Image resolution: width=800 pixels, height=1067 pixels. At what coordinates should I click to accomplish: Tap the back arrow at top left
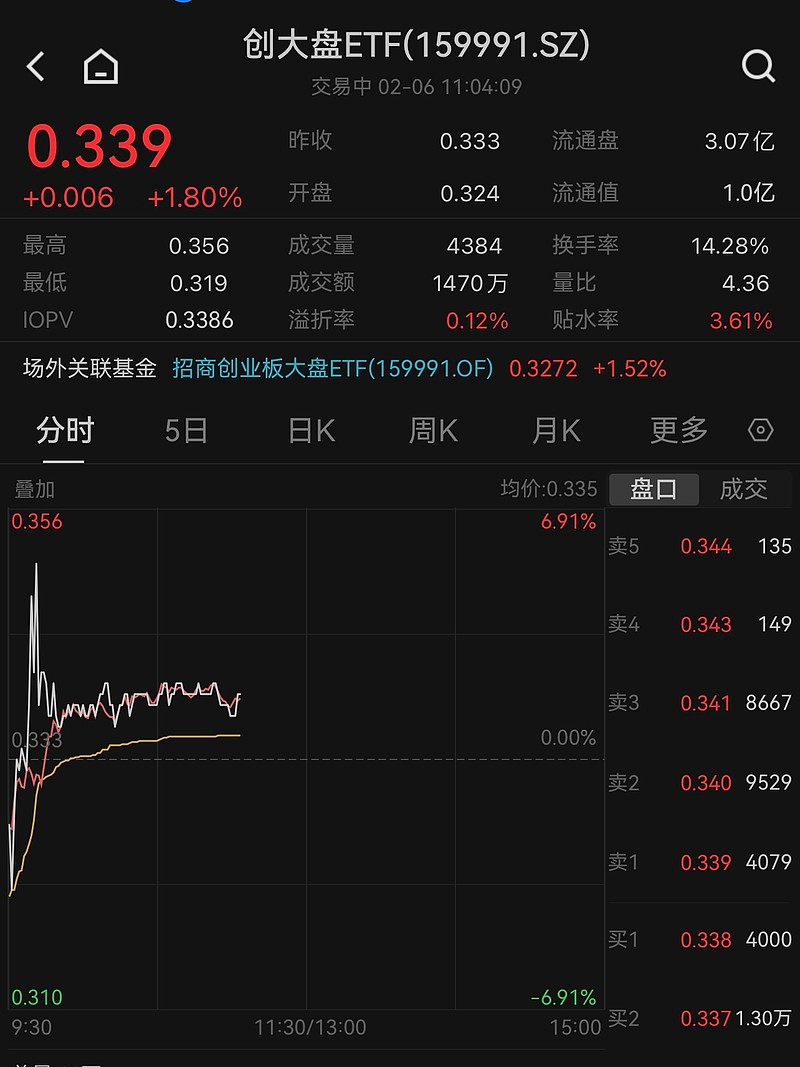[34, 66]
